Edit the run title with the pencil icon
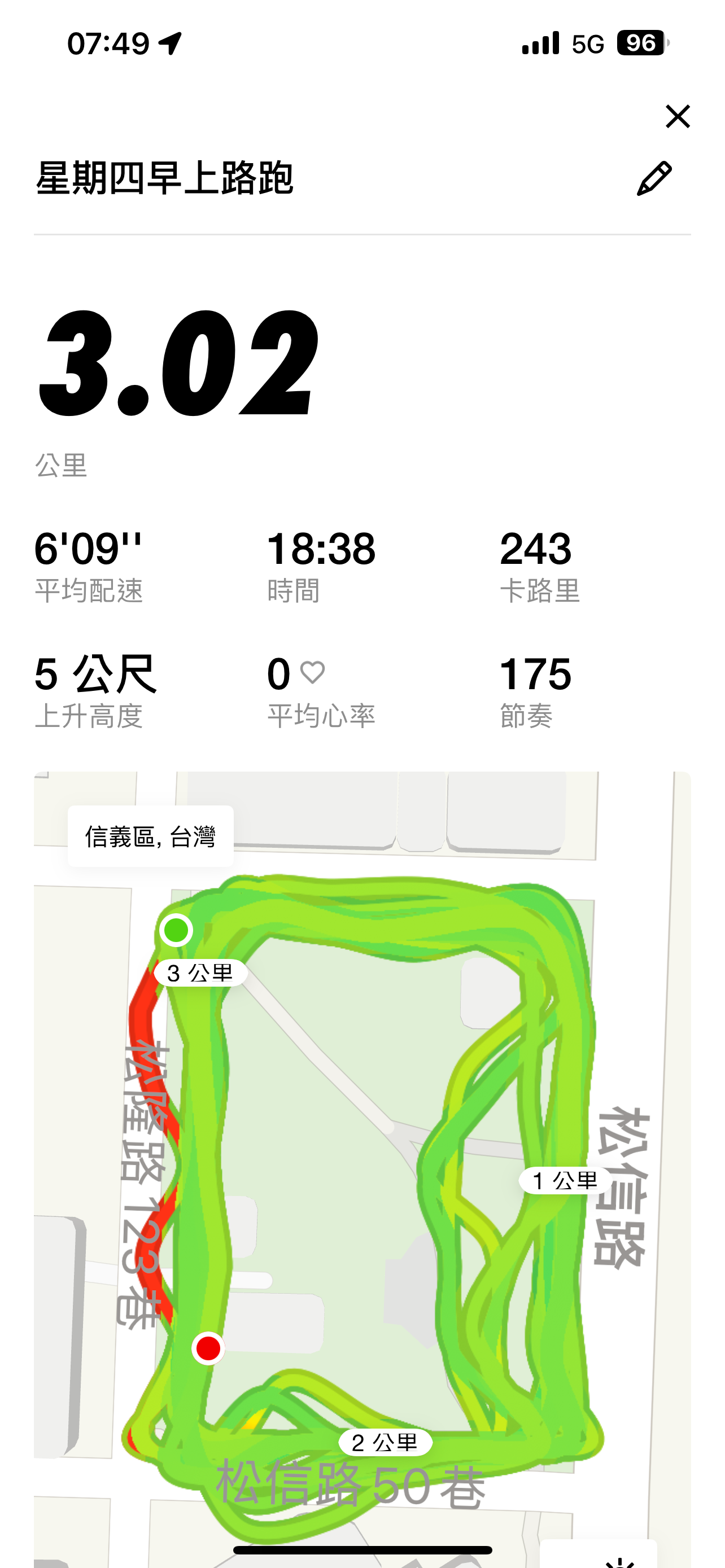 pos(654,178)
